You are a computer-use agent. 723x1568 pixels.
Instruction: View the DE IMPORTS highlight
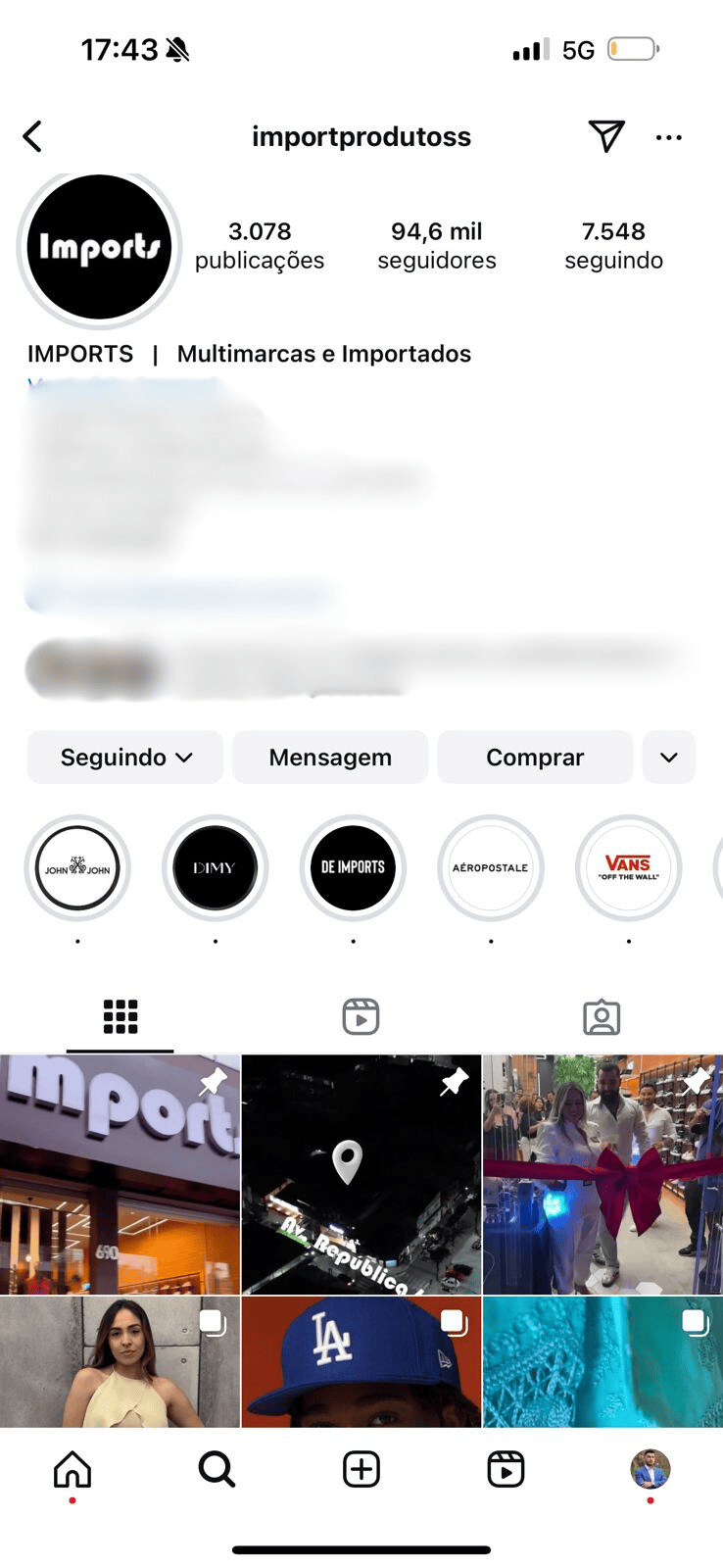coord(353,868)
